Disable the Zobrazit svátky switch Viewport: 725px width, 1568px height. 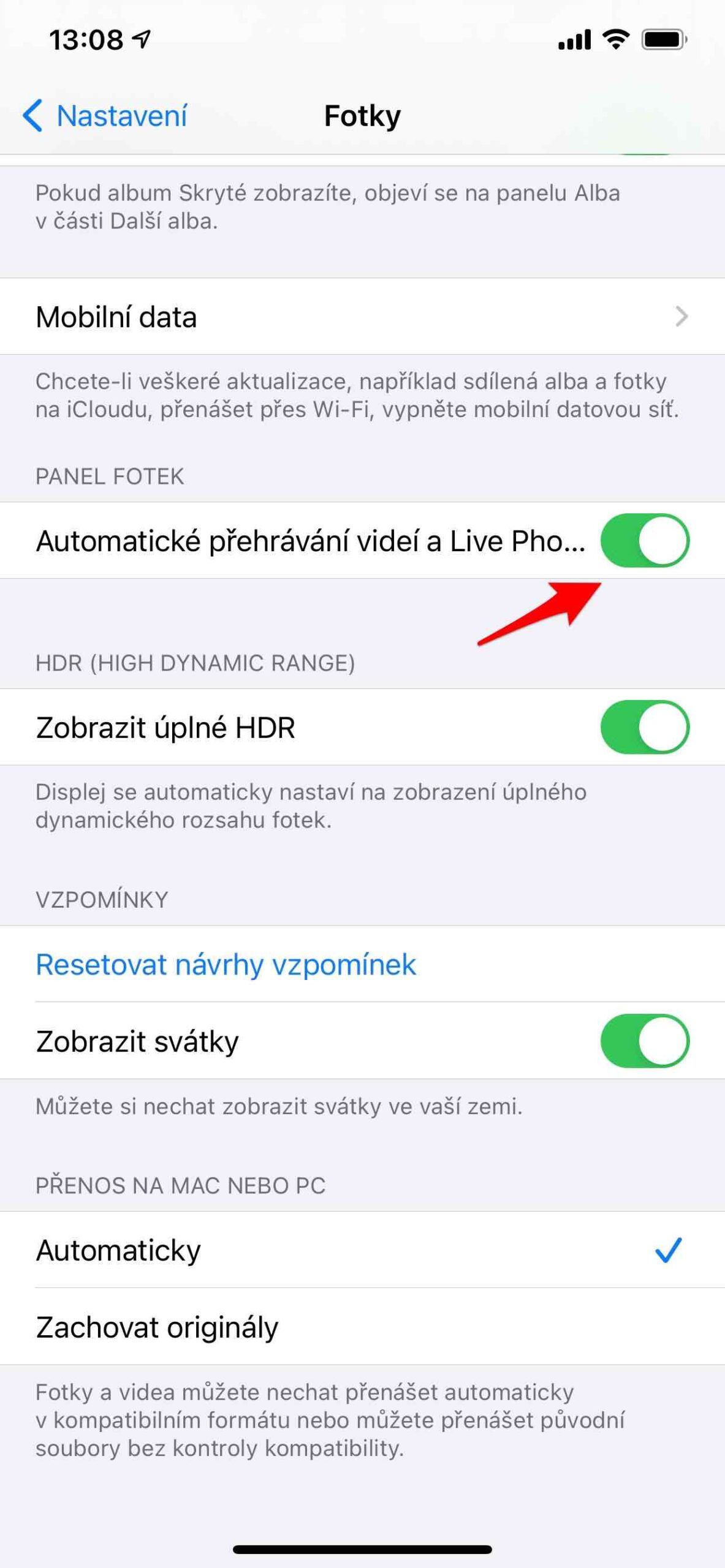(x=647, y=1040)
